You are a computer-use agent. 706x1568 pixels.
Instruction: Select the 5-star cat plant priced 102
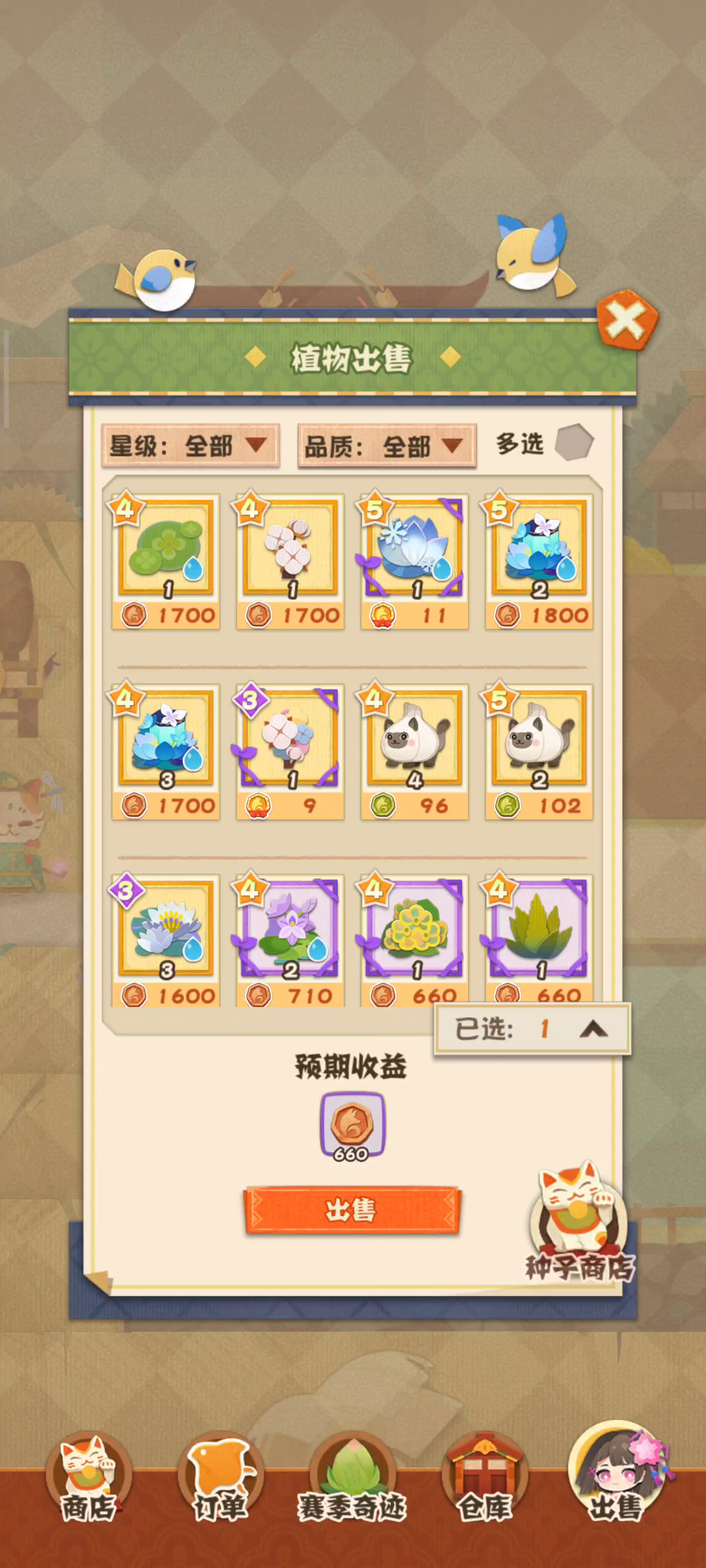click(x=538, y=751)
